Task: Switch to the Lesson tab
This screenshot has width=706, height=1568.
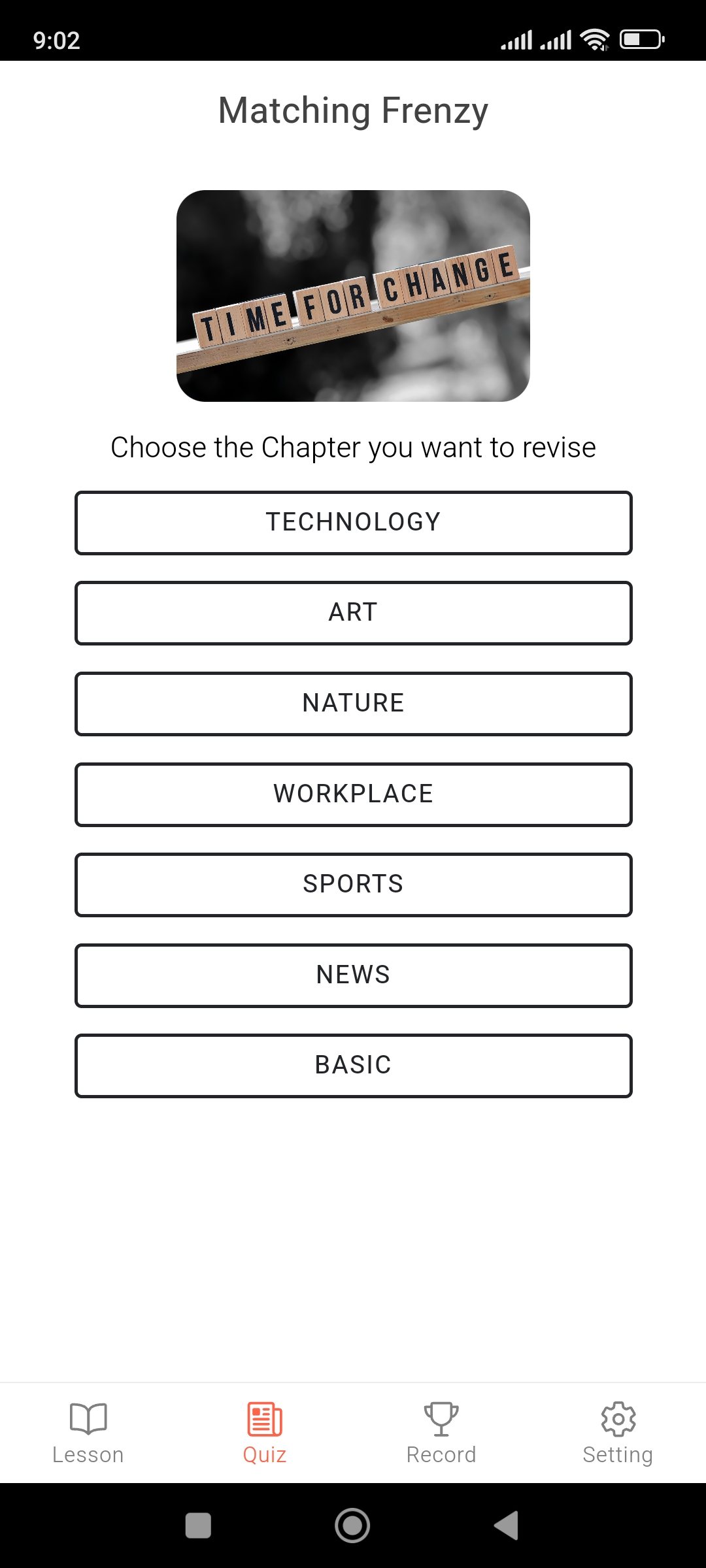Action: 88,1433
